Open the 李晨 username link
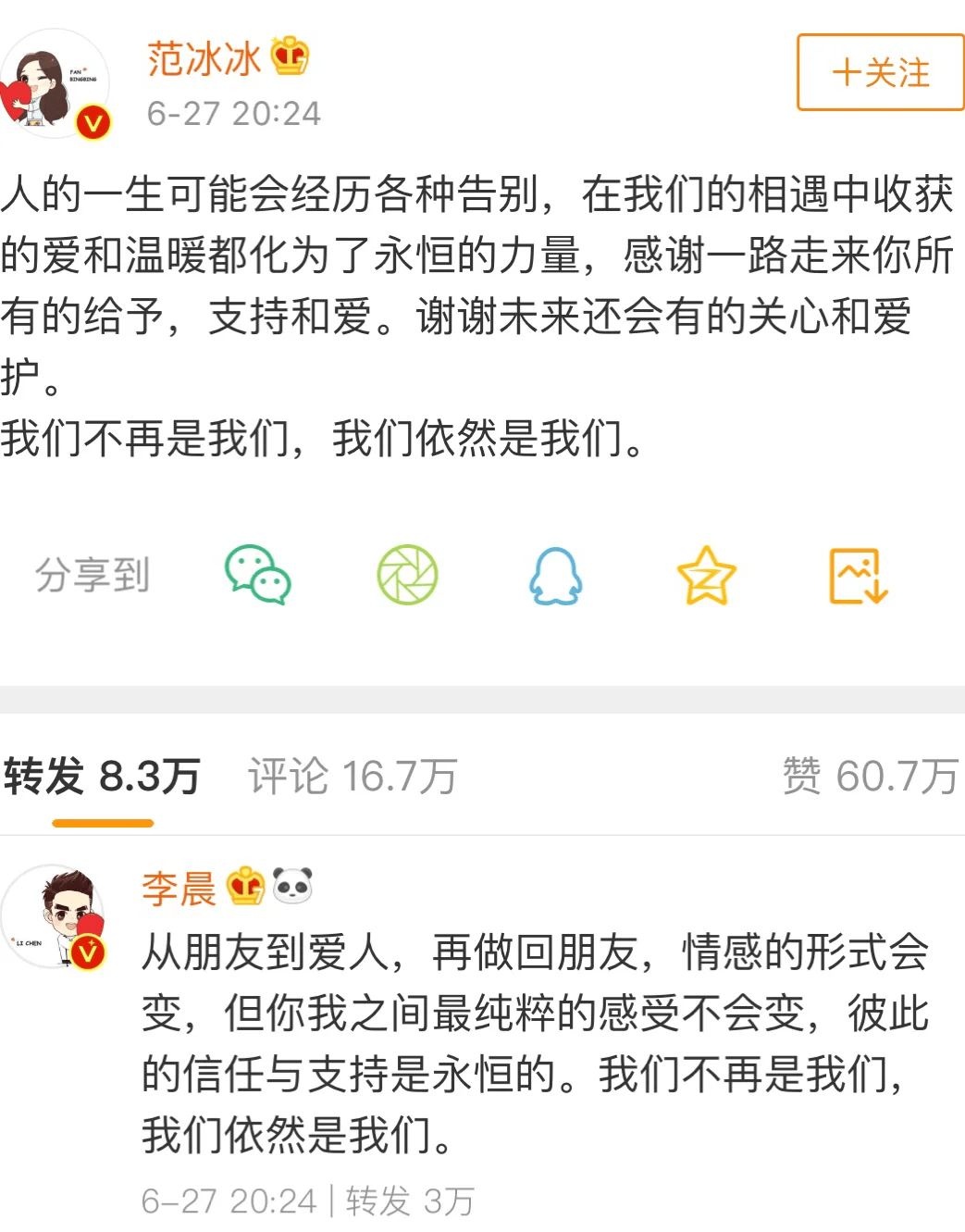The width and height of the screenshot is (965, 1232). (179, 889)
